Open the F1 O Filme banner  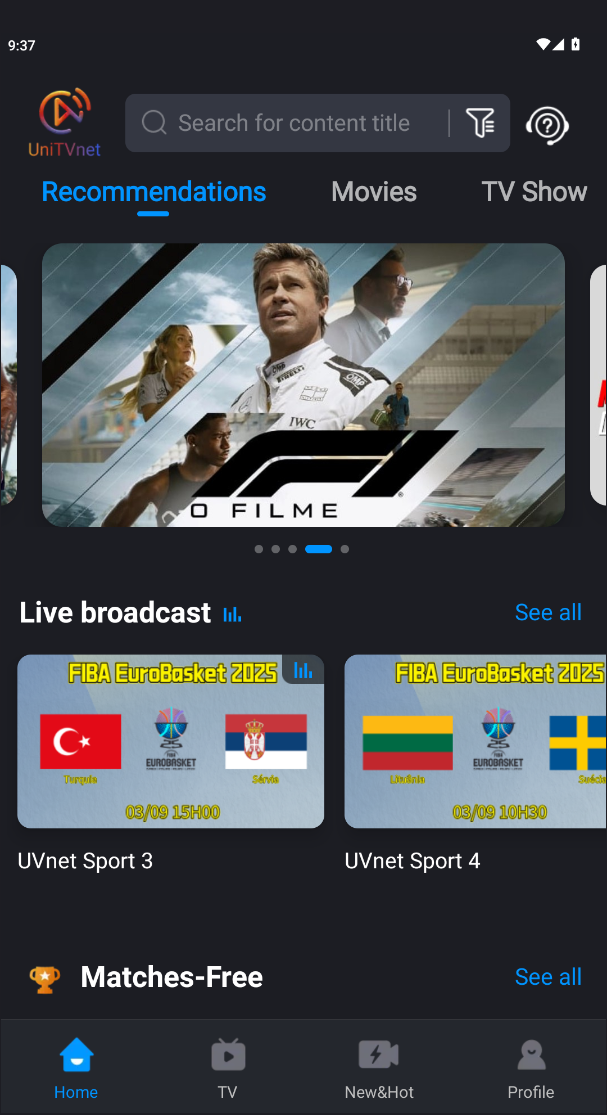tap(303, 385)
